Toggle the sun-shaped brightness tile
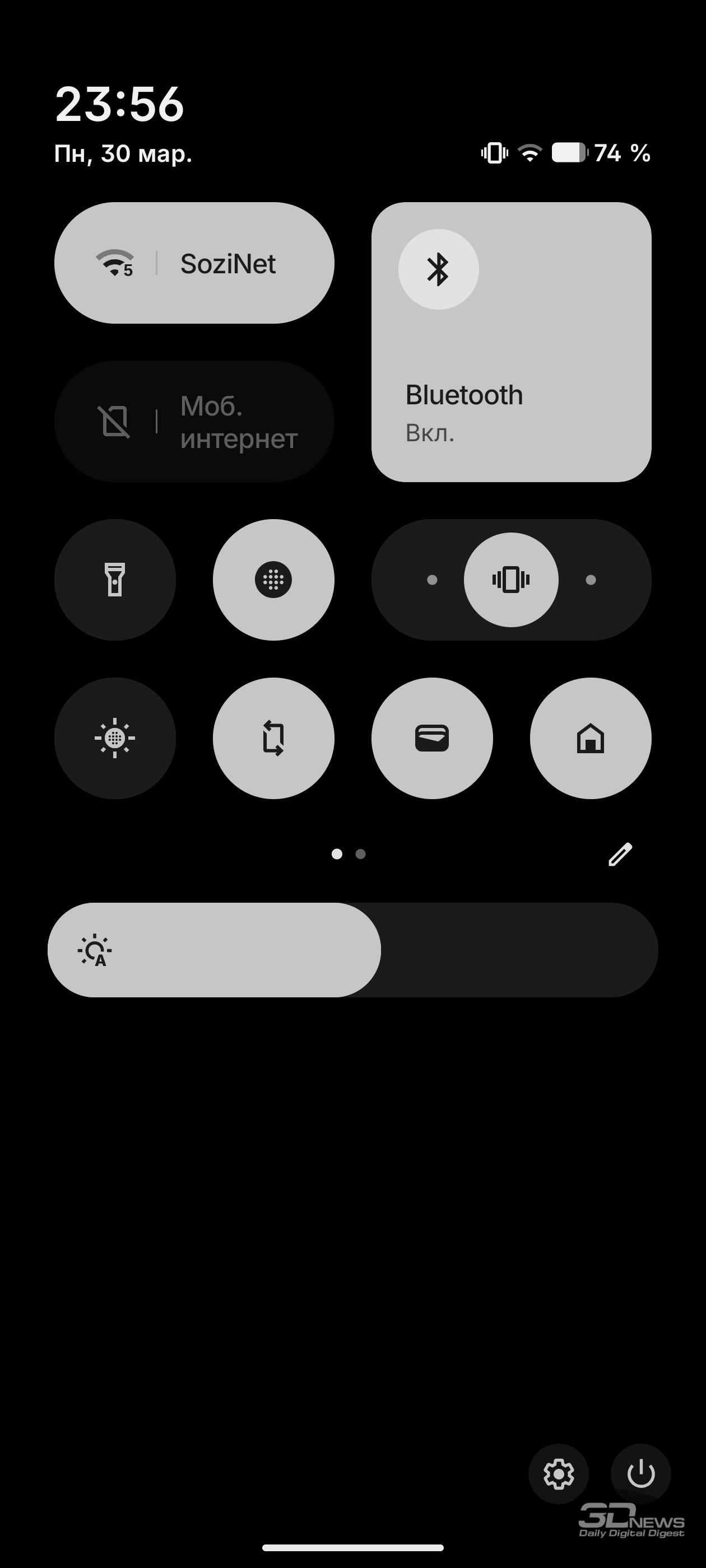This screenshot has width=706, height=1568. [114, 738]
